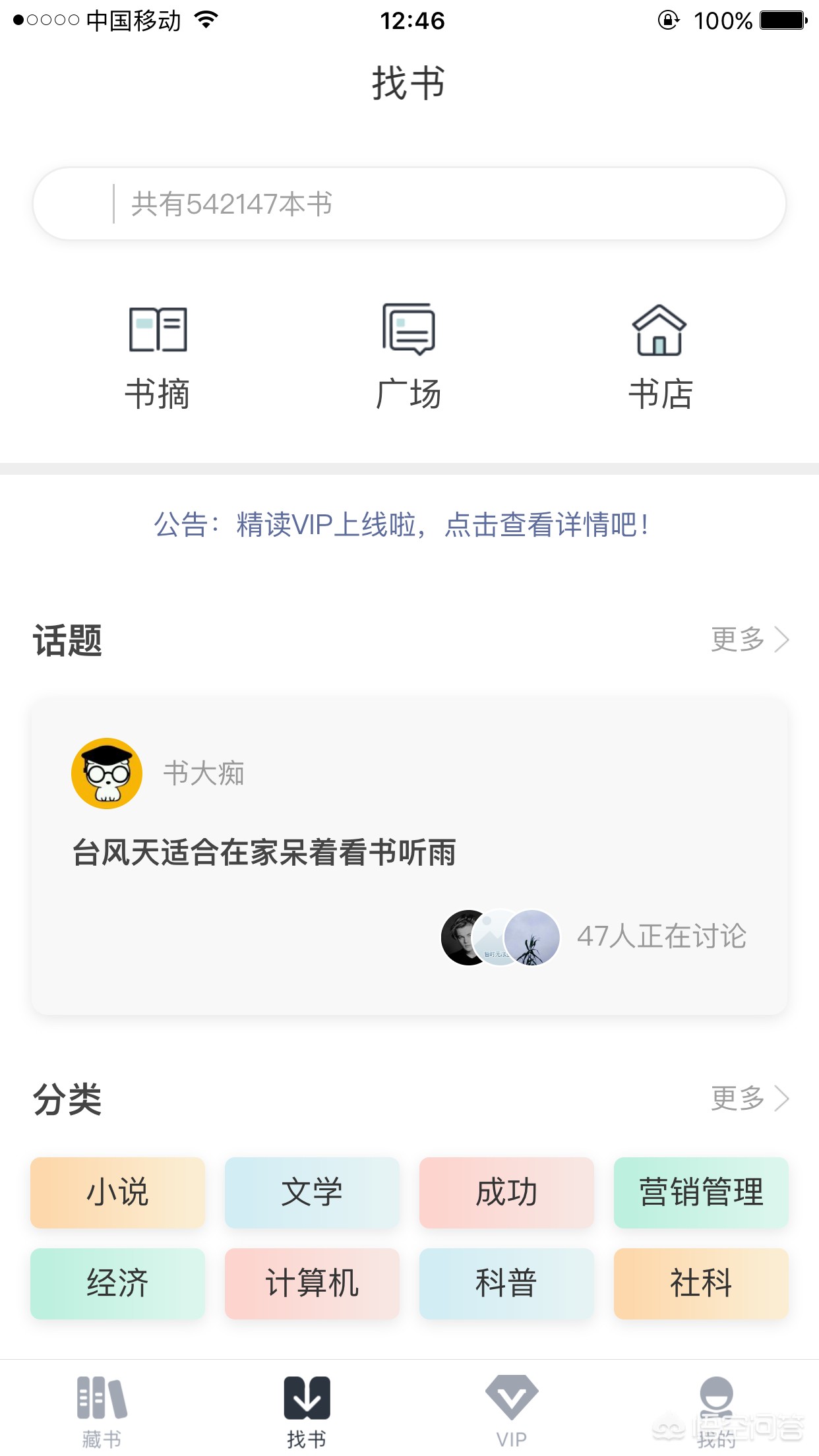Go to the 书店 bookstore
819x1456 pixels.
point(660,357)
